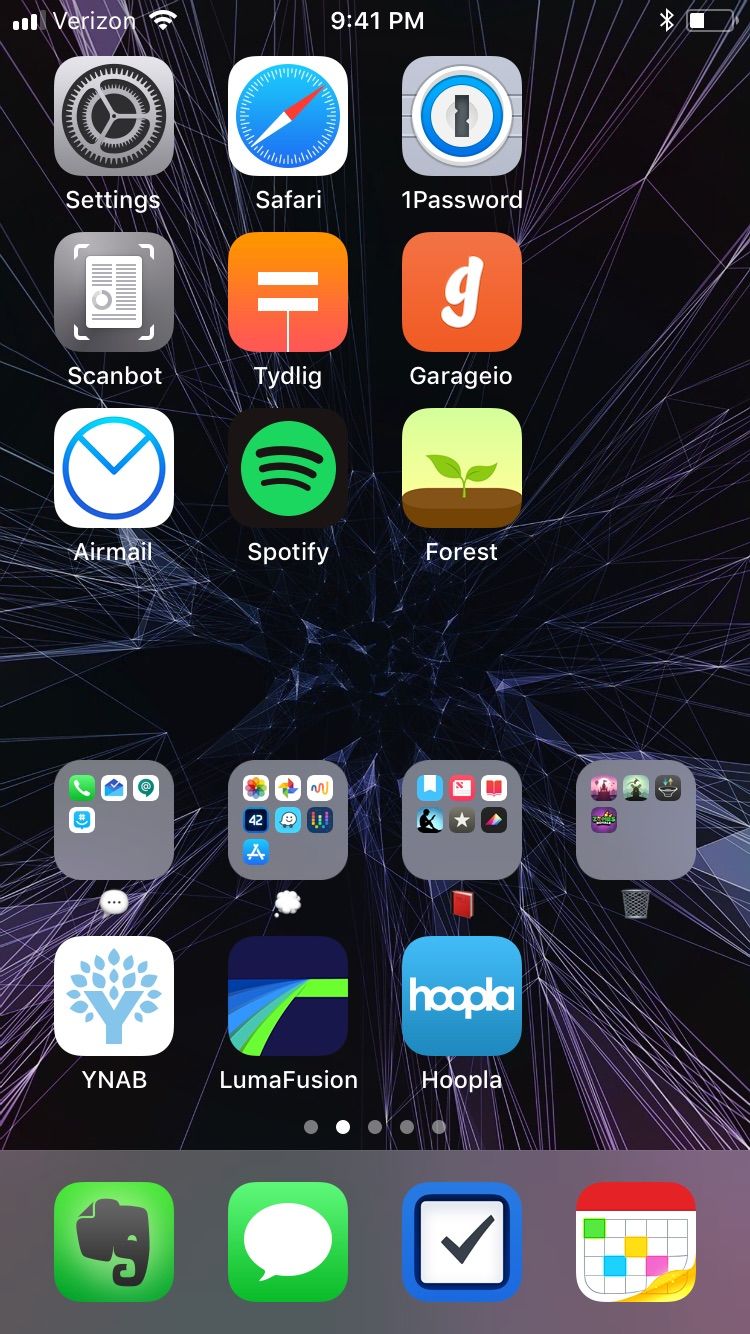Open Airmail

pyautogui.click(x=114, y=468)
